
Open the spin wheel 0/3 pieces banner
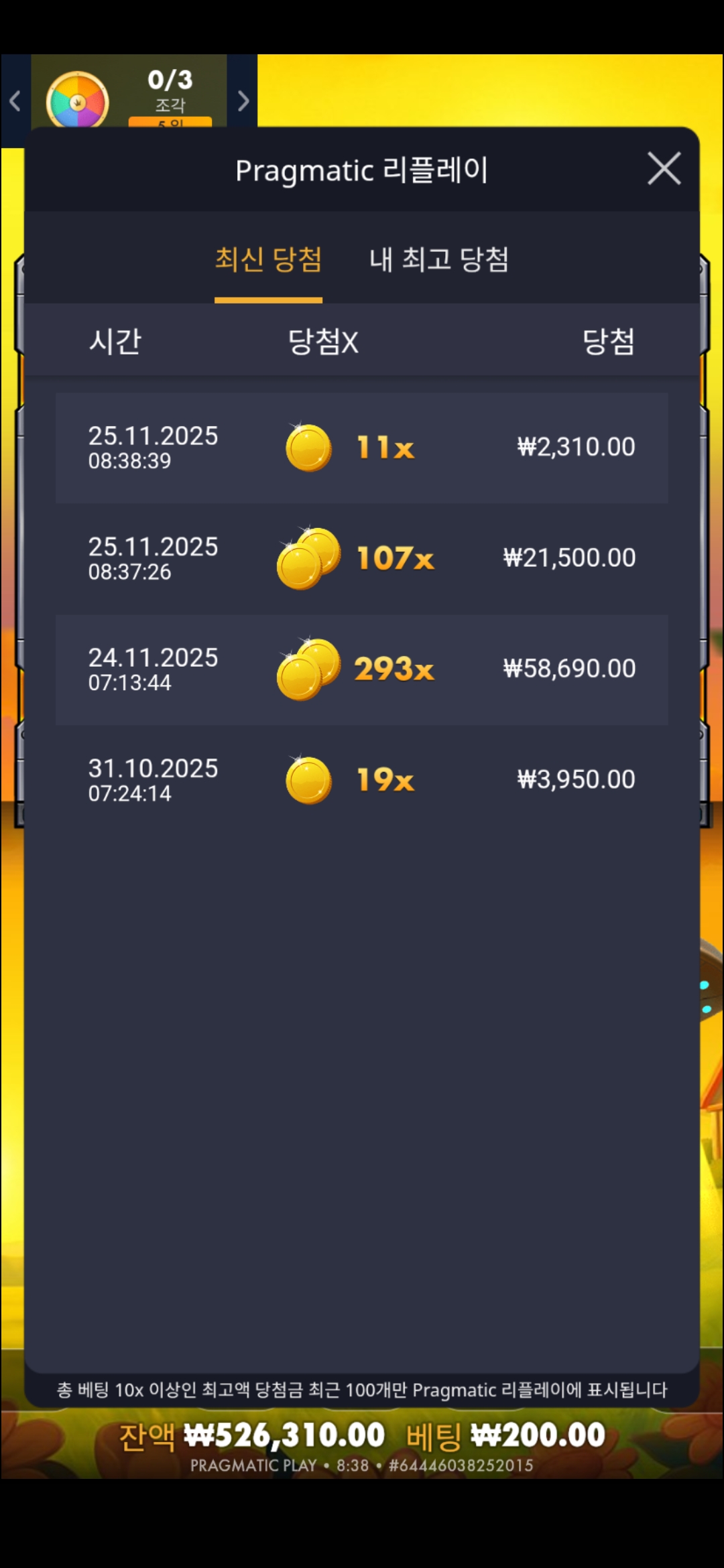pyautogui.click(x=129, y=94)
